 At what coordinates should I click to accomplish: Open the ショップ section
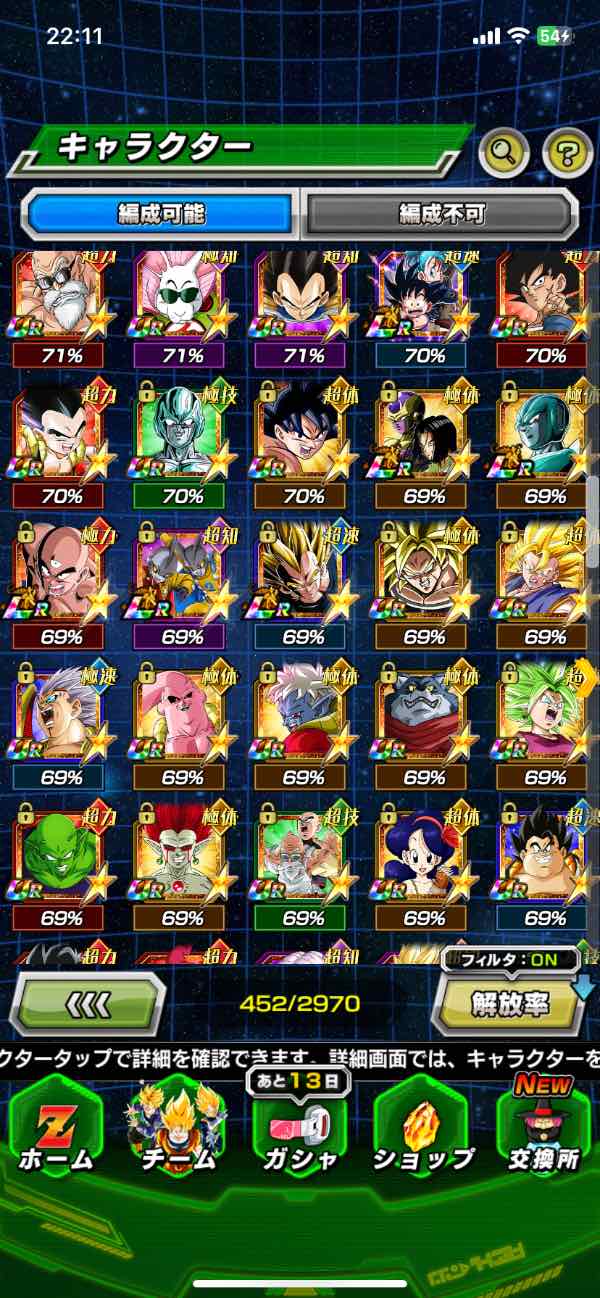coord(423,1128)
